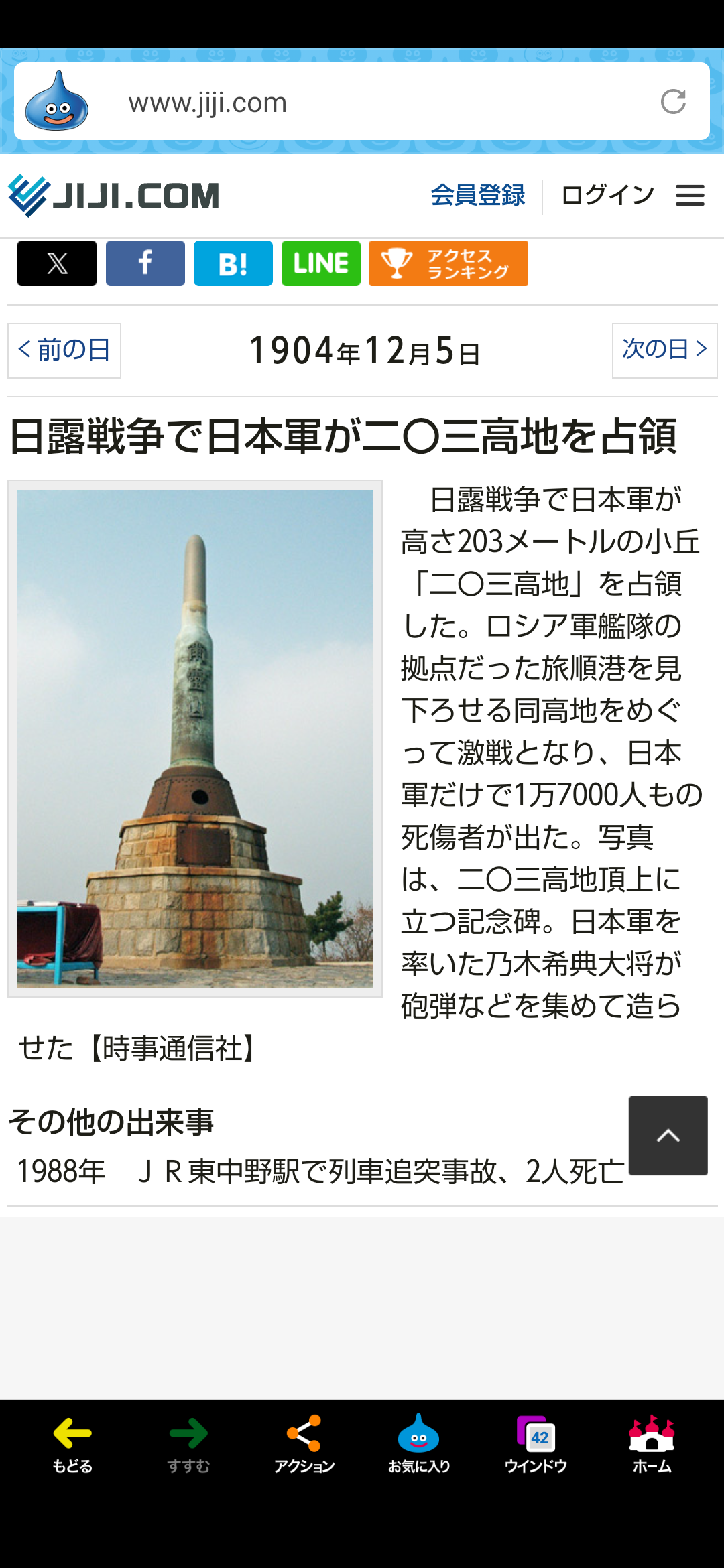This screenshot has width=724, height=1568.
Task: Open the hamburger menu
Action: (690, 196)
